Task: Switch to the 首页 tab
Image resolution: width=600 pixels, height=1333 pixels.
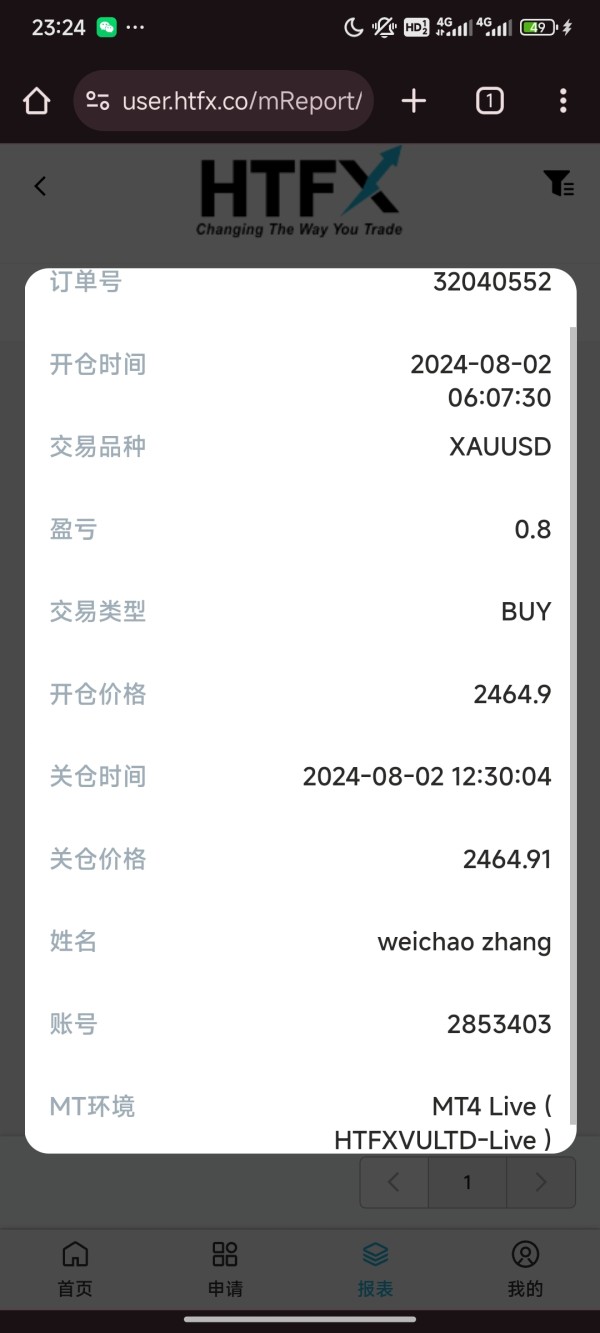Action: (75, 1268)
